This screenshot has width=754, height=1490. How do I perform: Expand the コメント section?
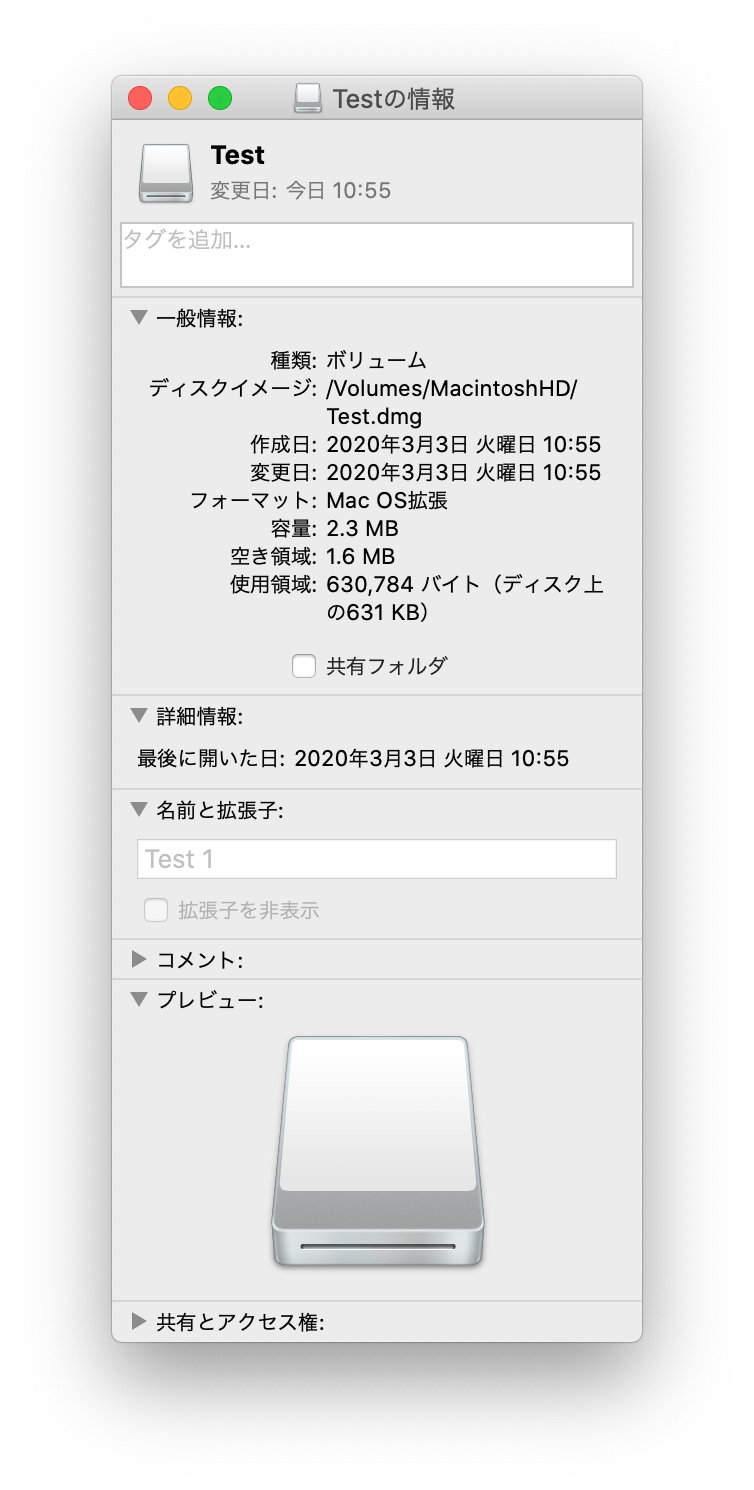click(139, 960)
